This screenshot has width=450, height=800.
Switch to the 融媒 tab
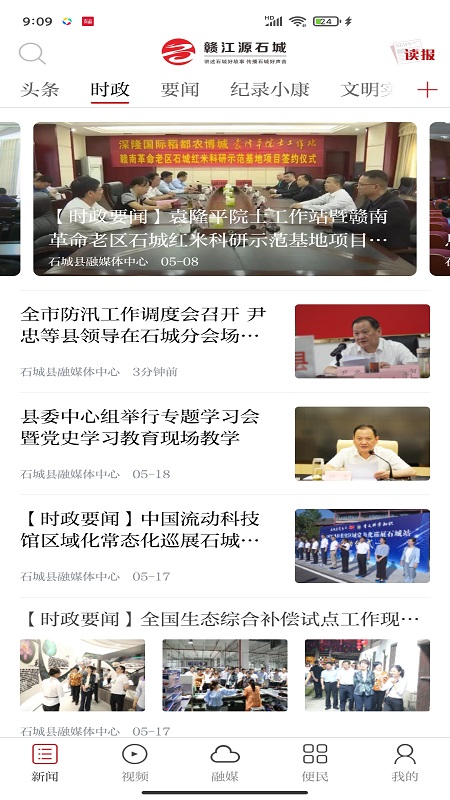pyautogui.click(x=225, y=763)
